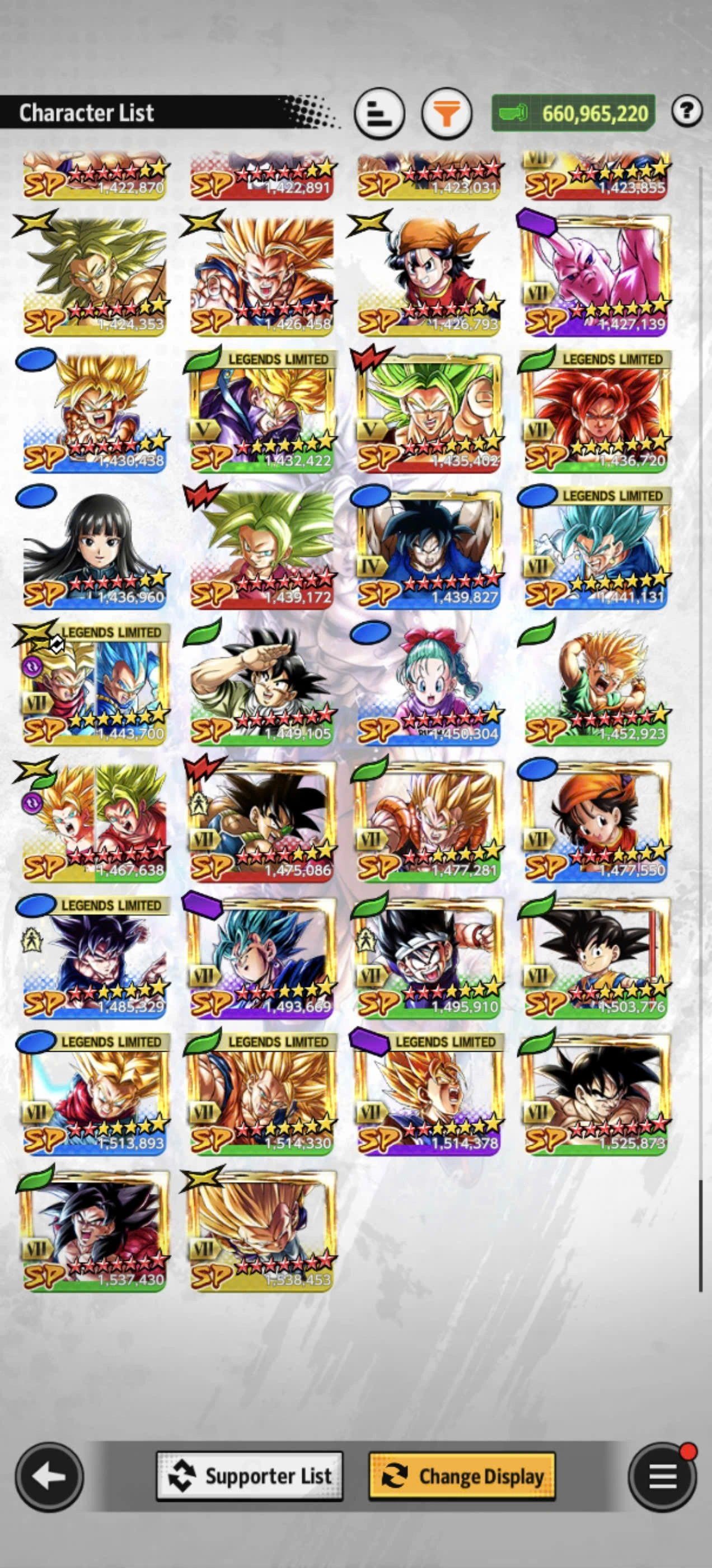The height and width of the screenshot is (1568, 712).
Task: Switch to the Supporter List
Action: [x=250, y=1476]
